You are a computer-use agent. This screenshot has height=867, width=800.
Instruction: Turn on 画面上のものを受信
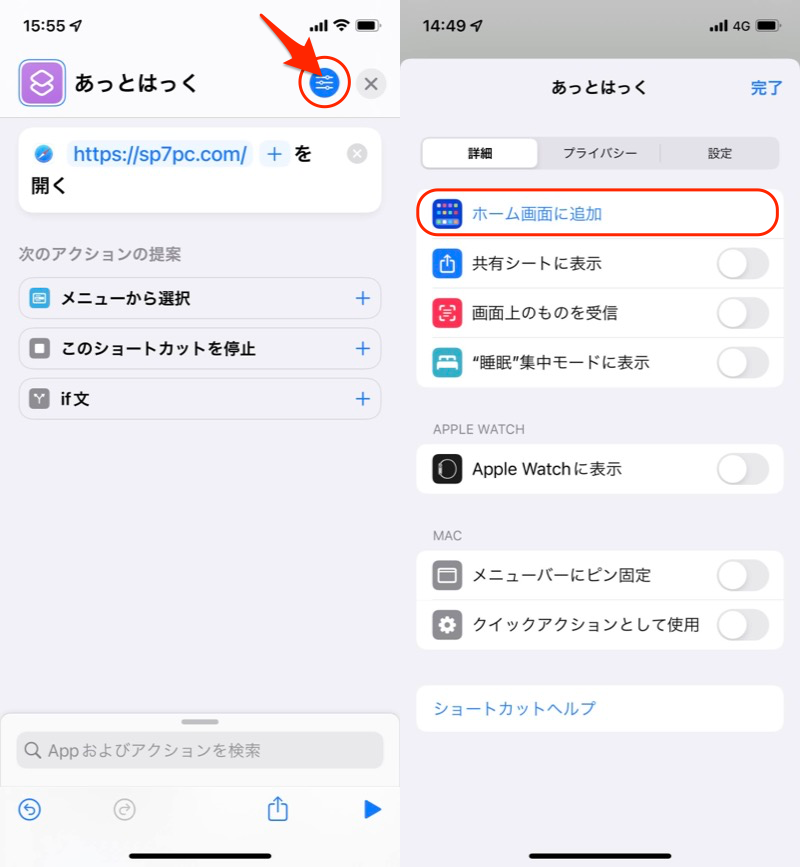click(x=743, y=313)
